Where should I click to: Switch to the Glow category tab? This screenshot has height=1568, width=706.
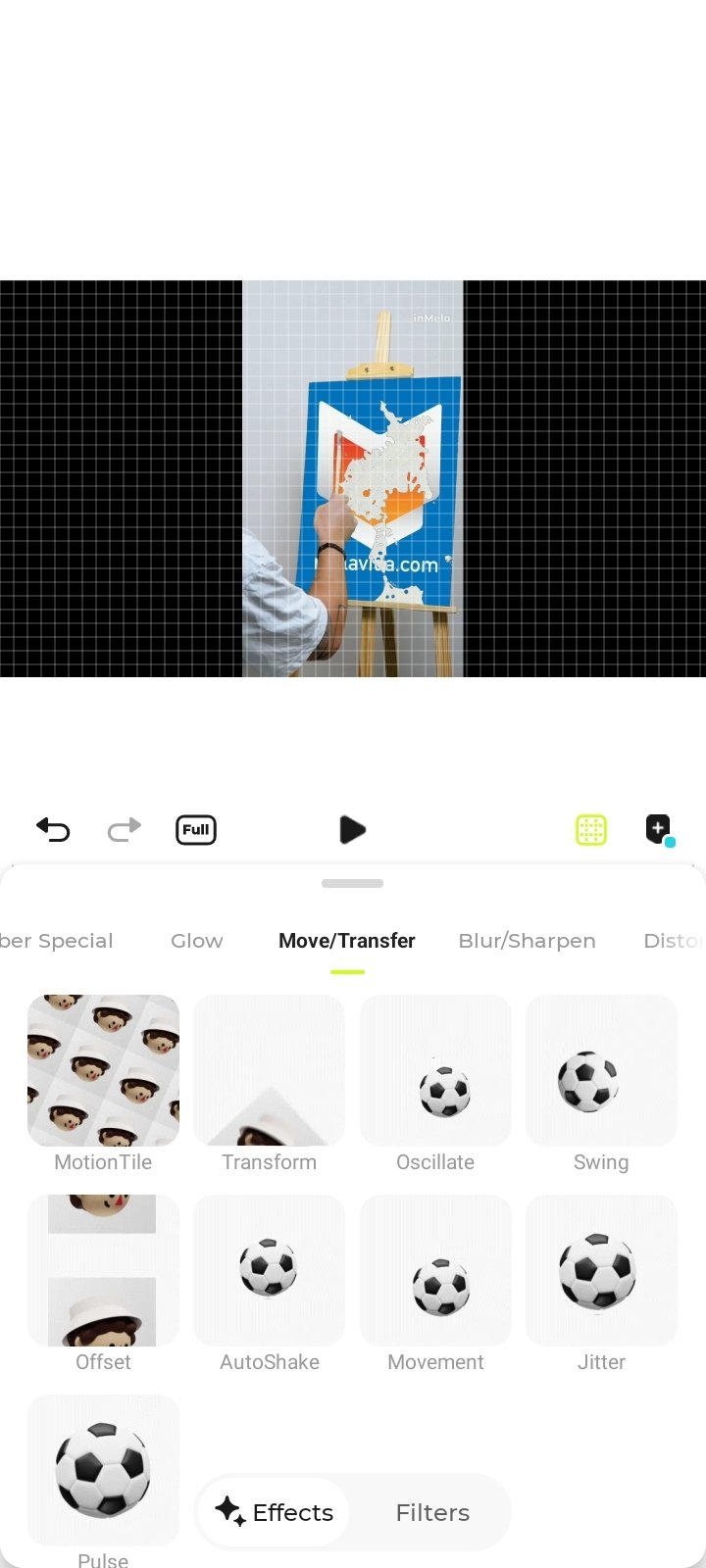point(196,941)
